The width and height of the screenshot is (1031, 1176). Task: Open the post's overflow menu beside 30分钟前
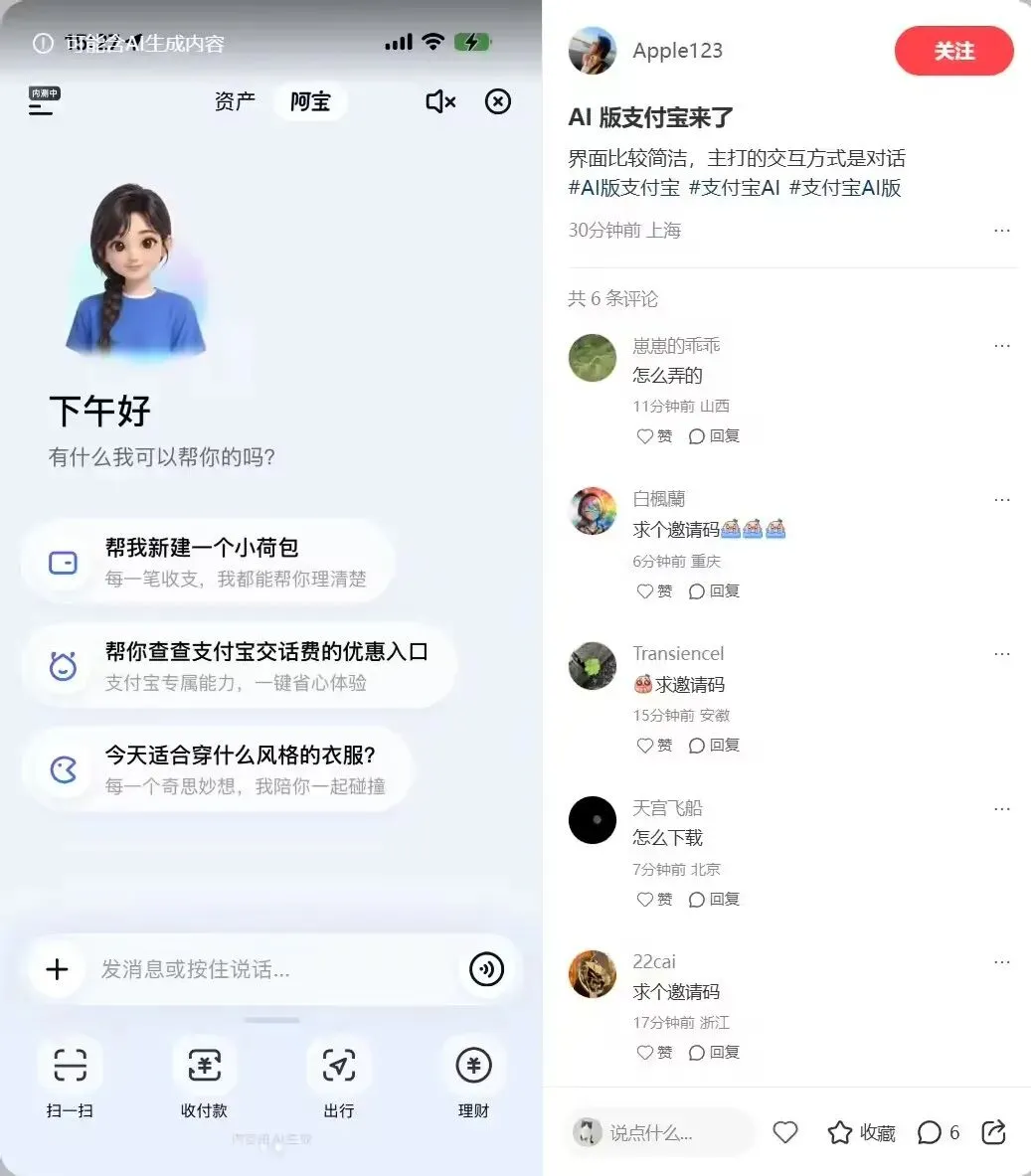pos(1002,231)
